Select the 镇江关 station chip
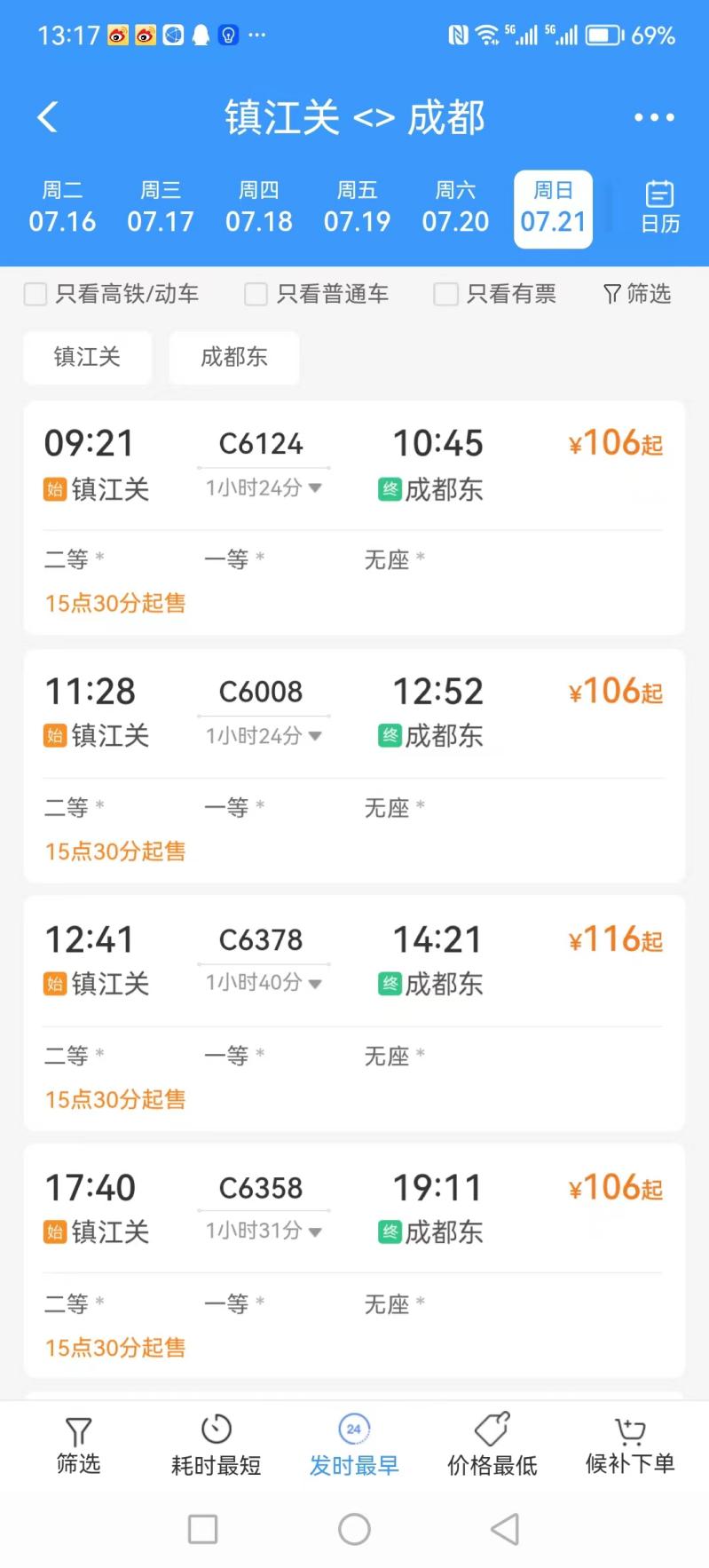Viewport: 709px width, 1568px height. coord(87,357)
